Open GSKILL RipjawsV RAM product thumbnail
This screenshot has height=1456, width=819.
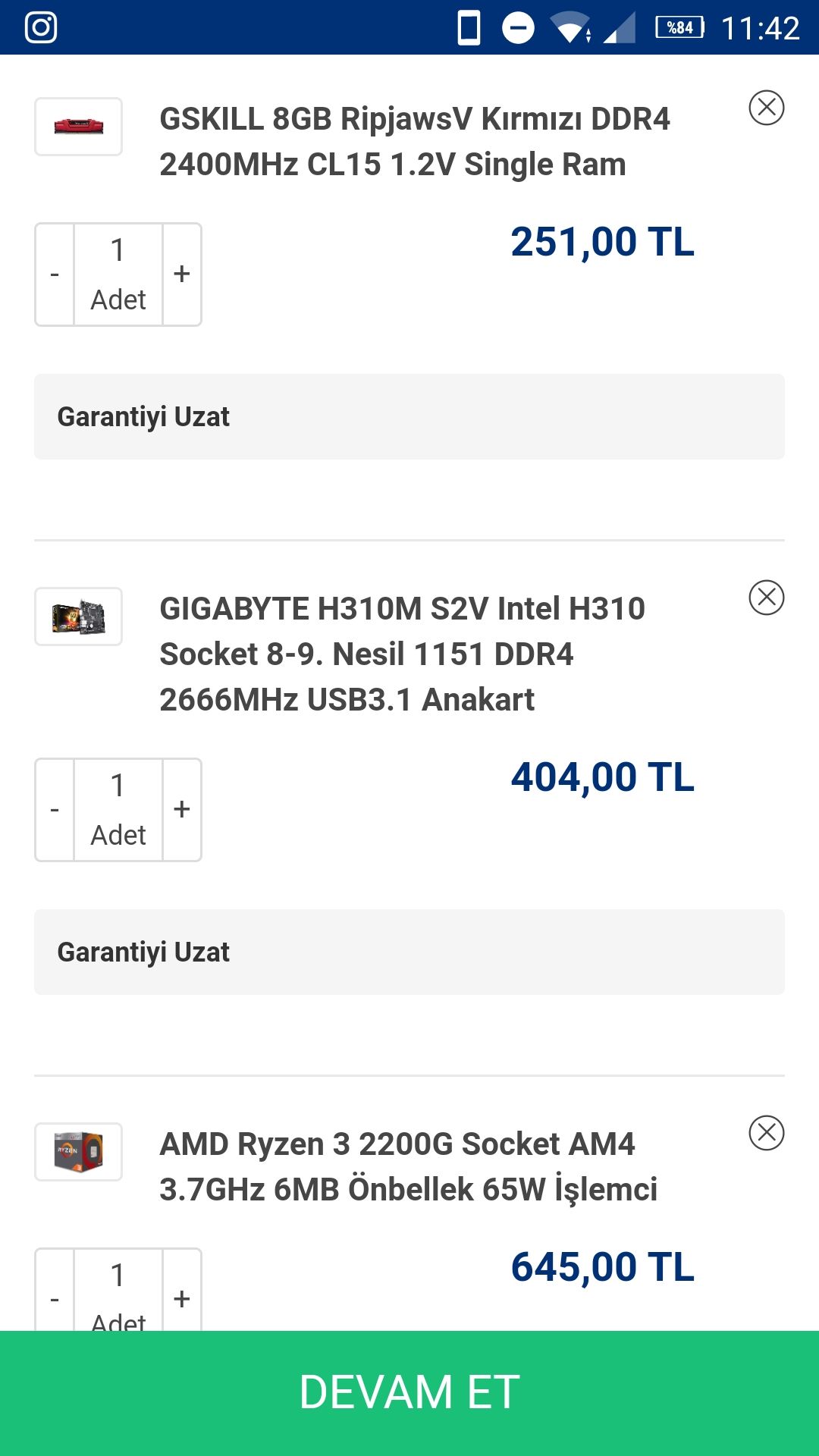pyautogui.click(x=78, y=127)
